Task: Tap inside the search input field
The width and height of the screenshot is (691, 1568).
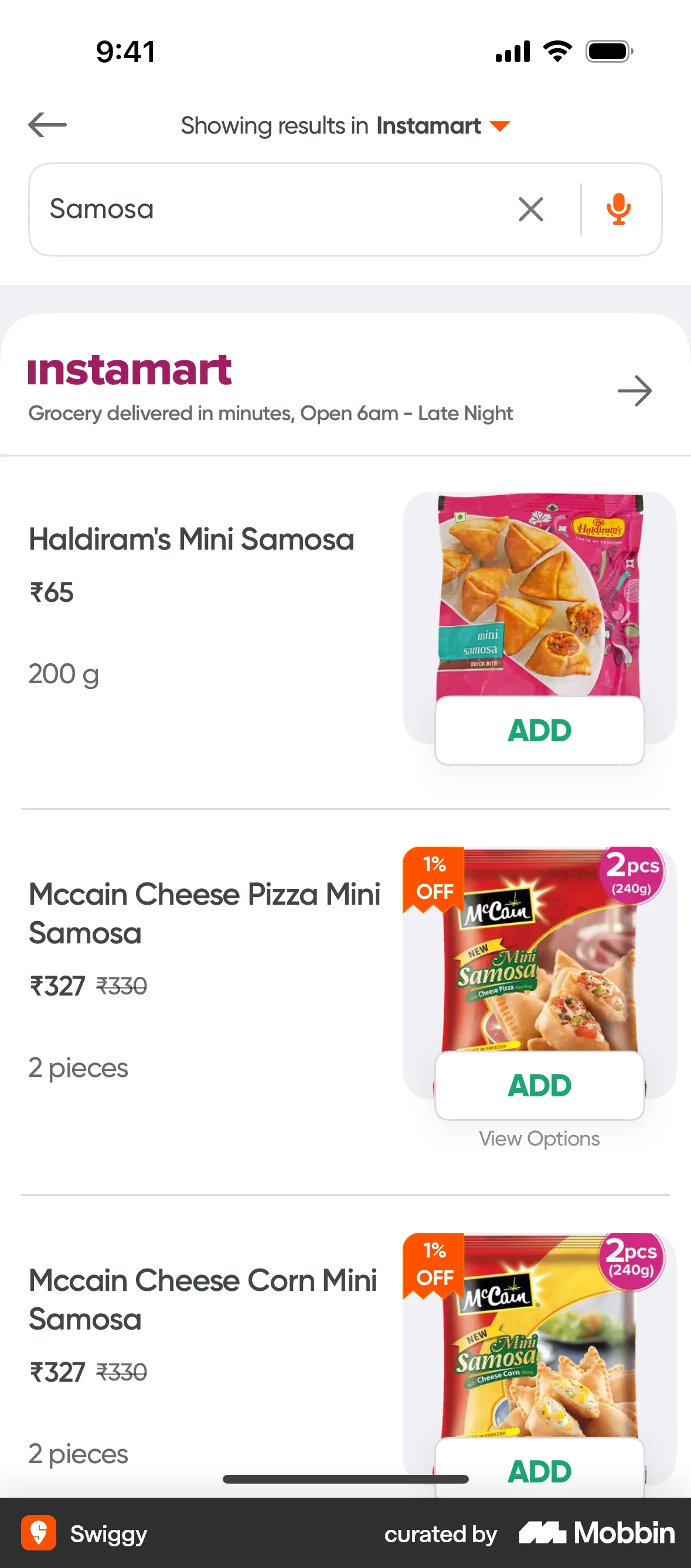Action: point(244,209)
